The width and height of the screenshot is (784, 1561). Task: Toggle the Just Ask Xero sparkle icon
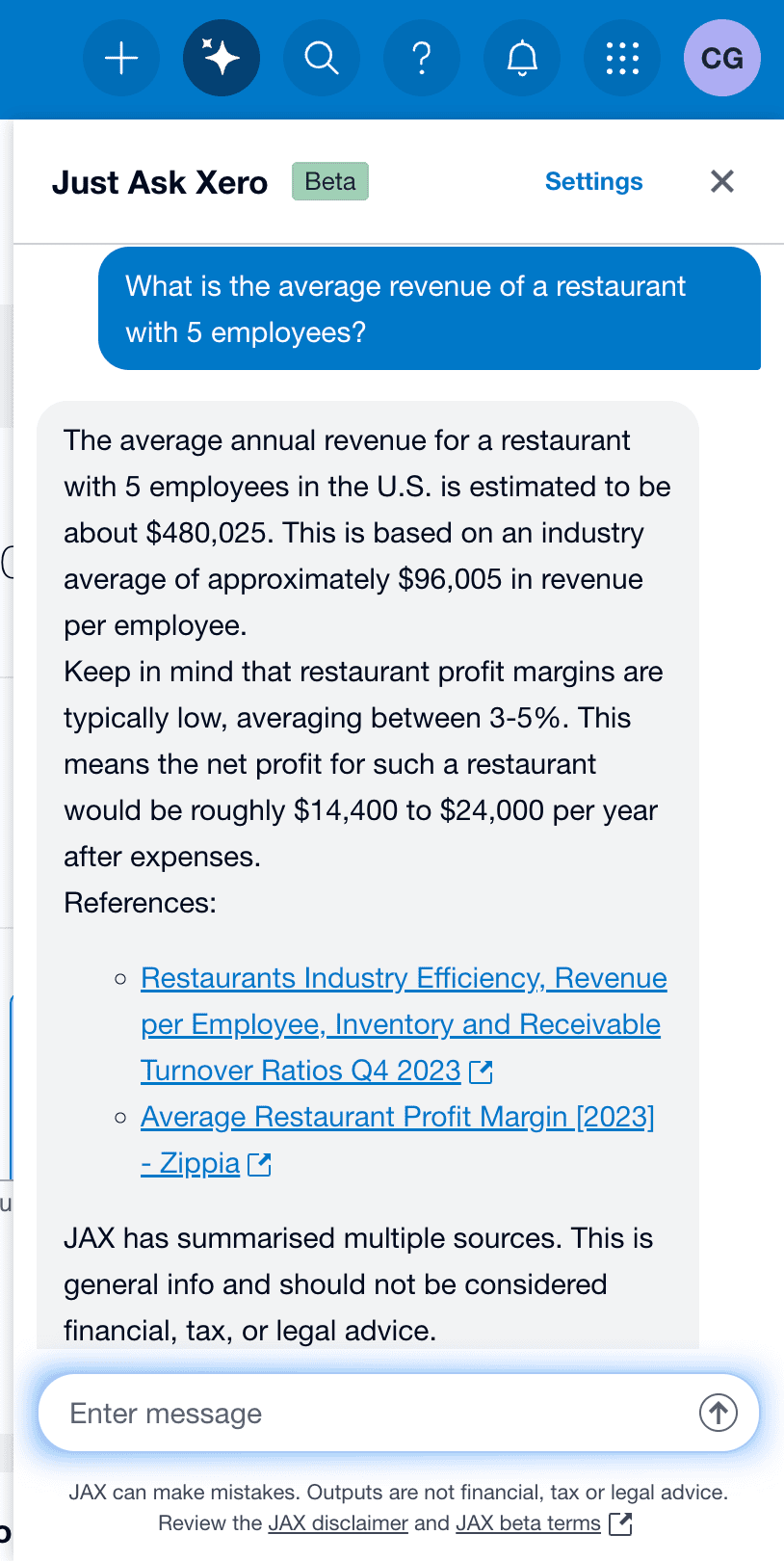click(x=222, y=59)
